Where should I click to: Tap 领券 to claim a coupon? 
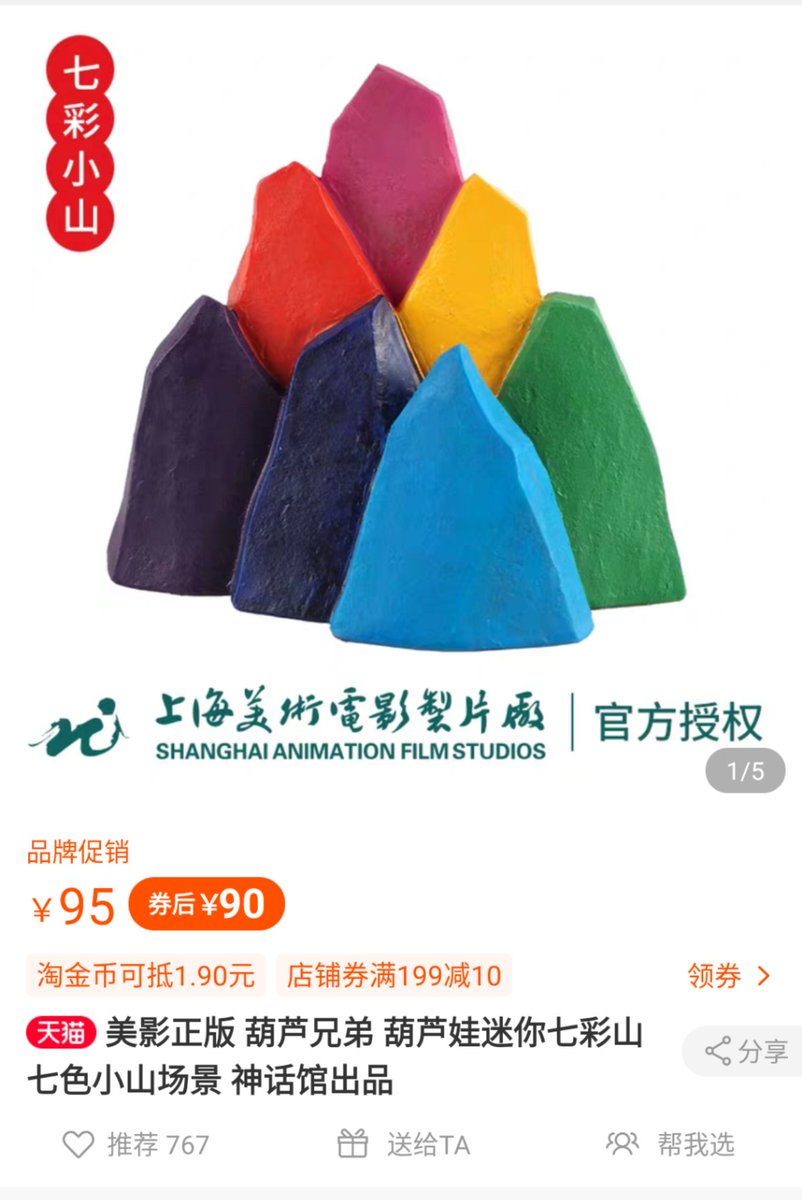[x=728, y=975]
